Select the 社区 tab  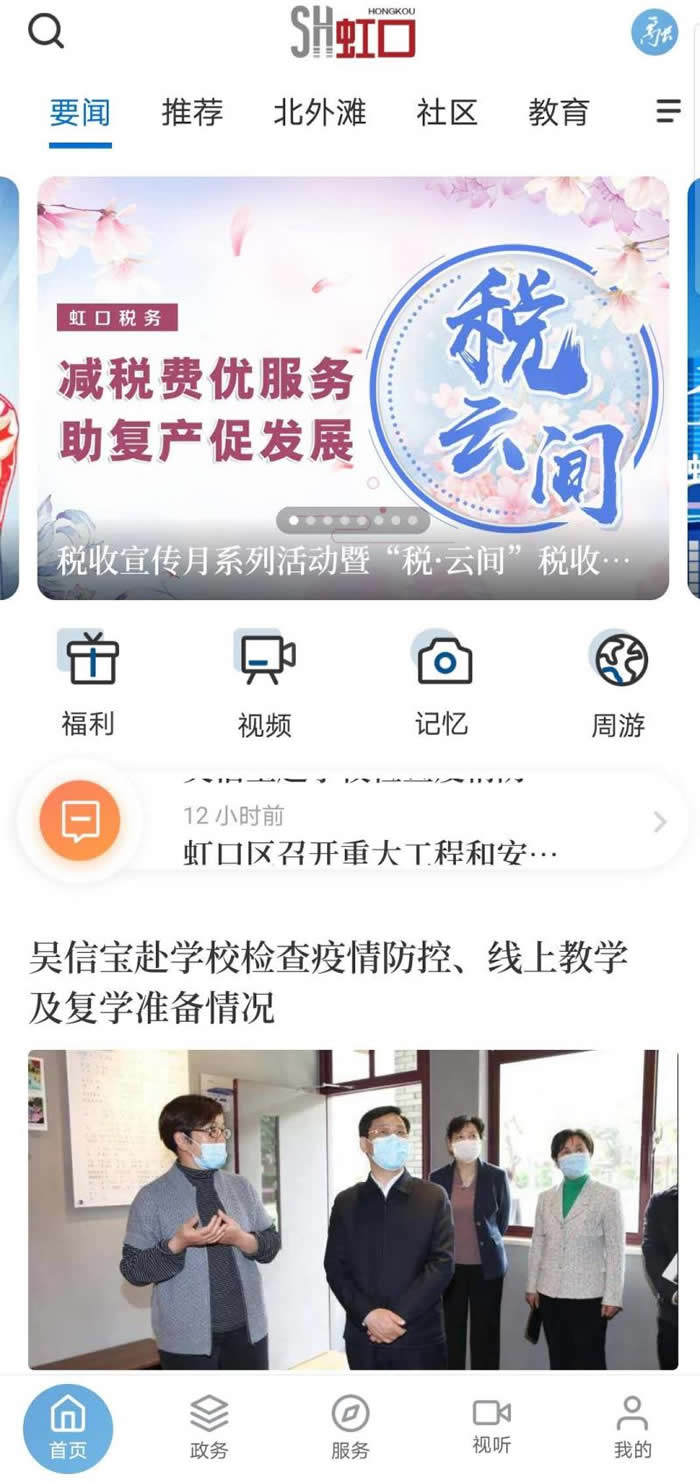tap(447, 112)
